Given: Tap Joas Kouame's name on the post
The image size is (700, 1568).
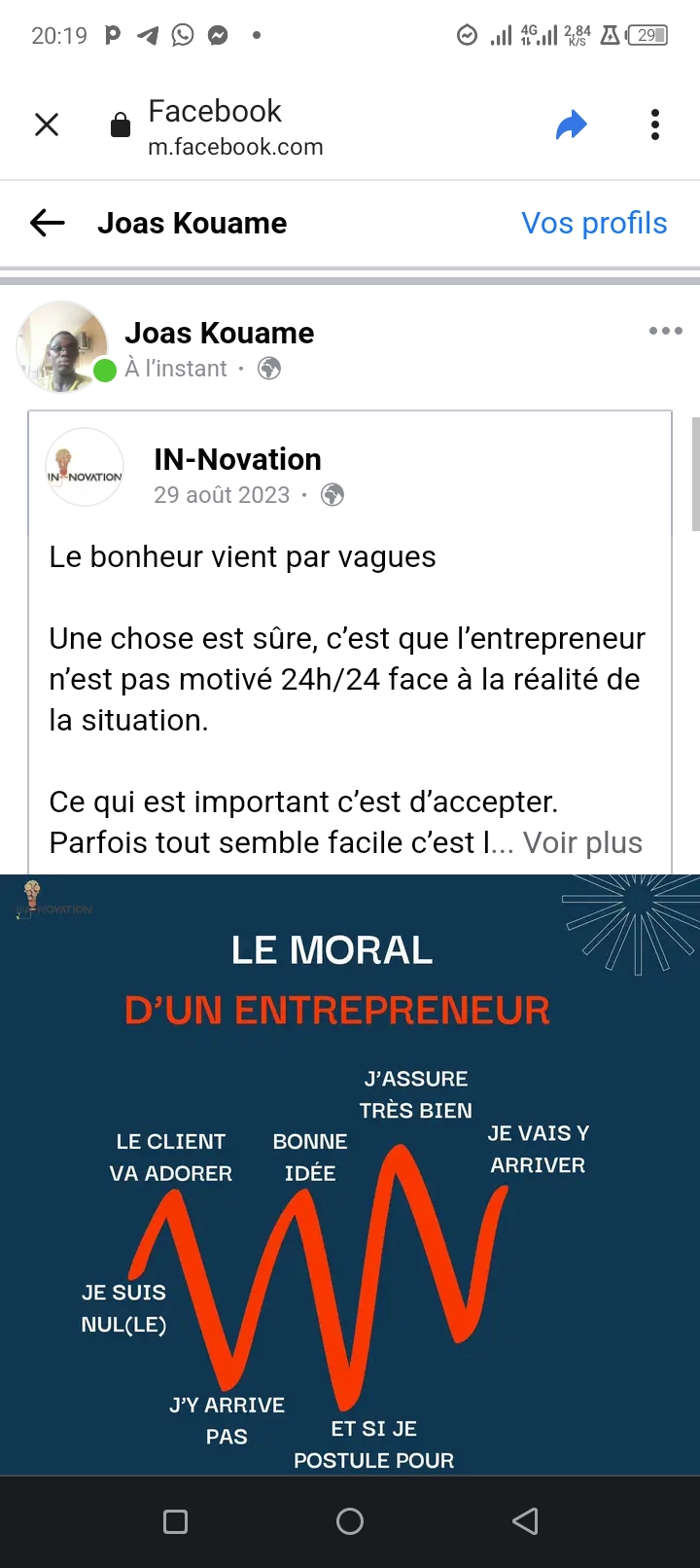Looking at the screenshot, I should click(220, 333).
